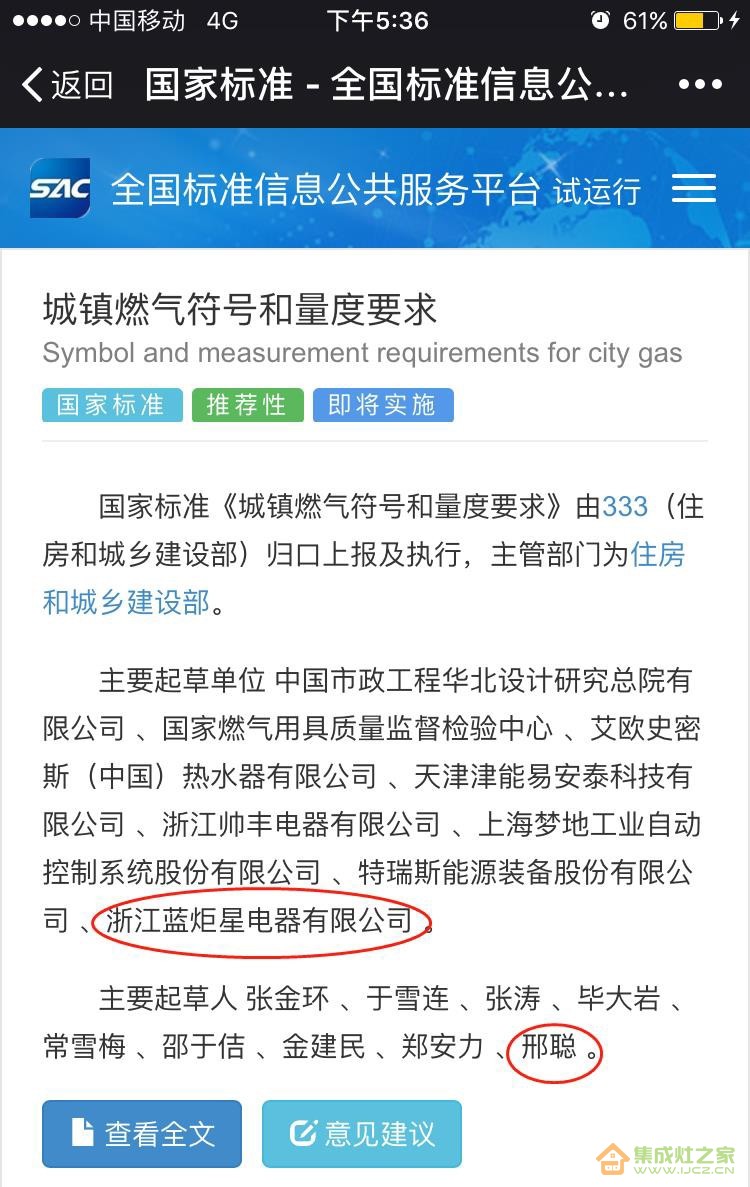Go back with the 返回 button
This screenshot has width=750, height=1187.
68,84
